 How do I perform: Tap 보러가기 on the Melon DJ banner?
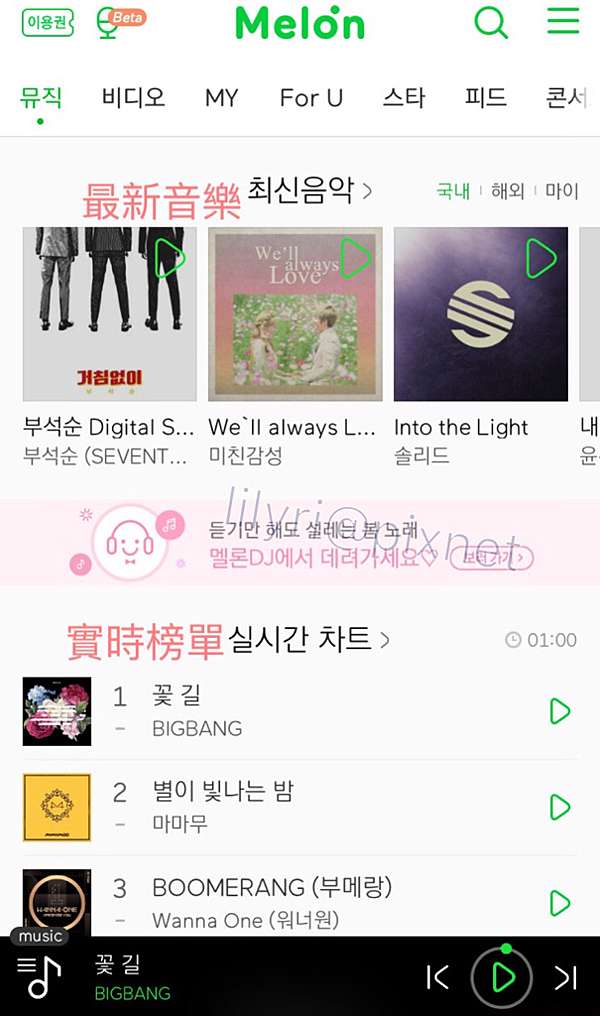click(x=492, y=557)
